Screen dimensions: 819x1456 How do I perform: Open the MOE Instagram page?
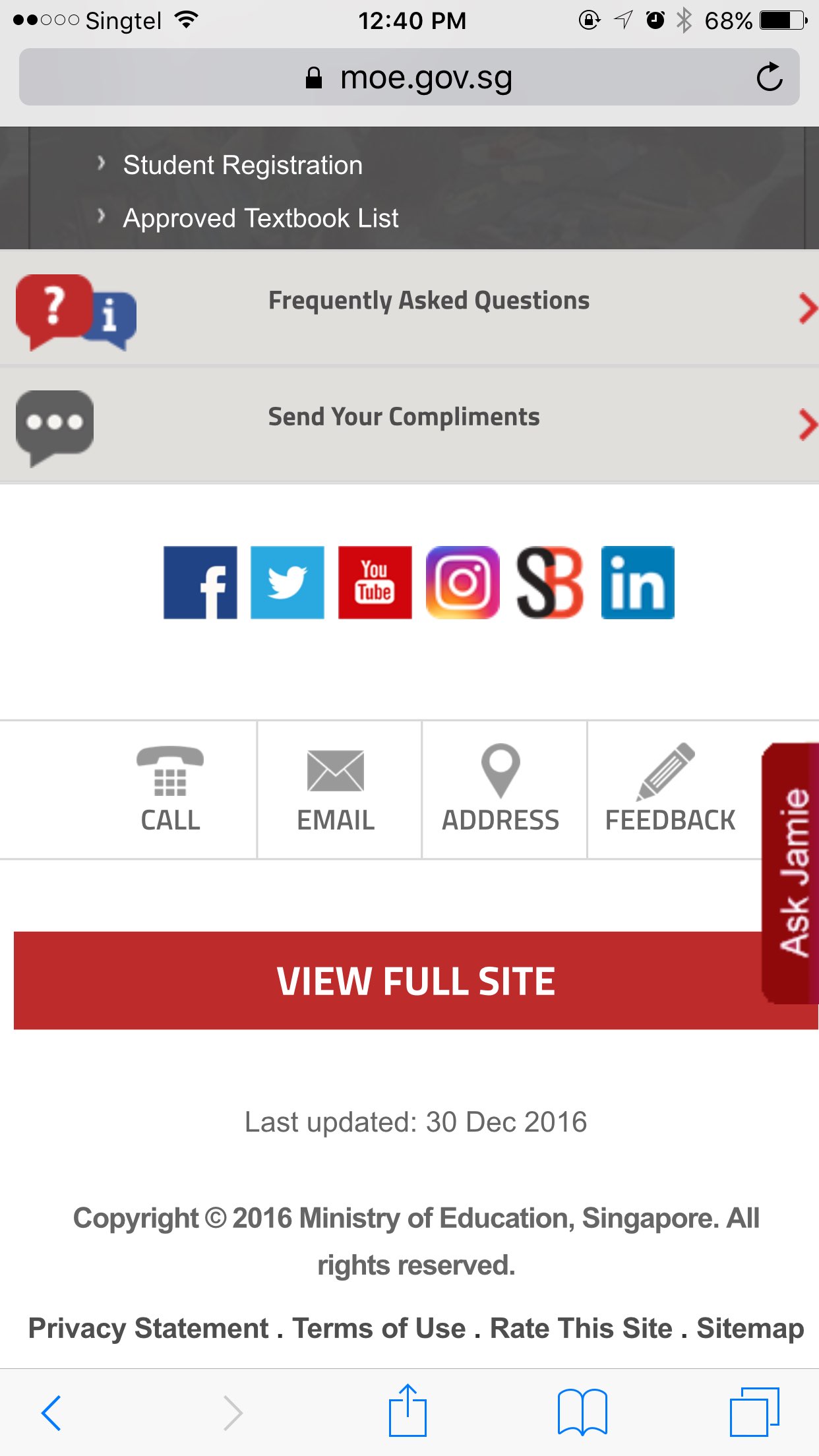(x=462, y=582)
